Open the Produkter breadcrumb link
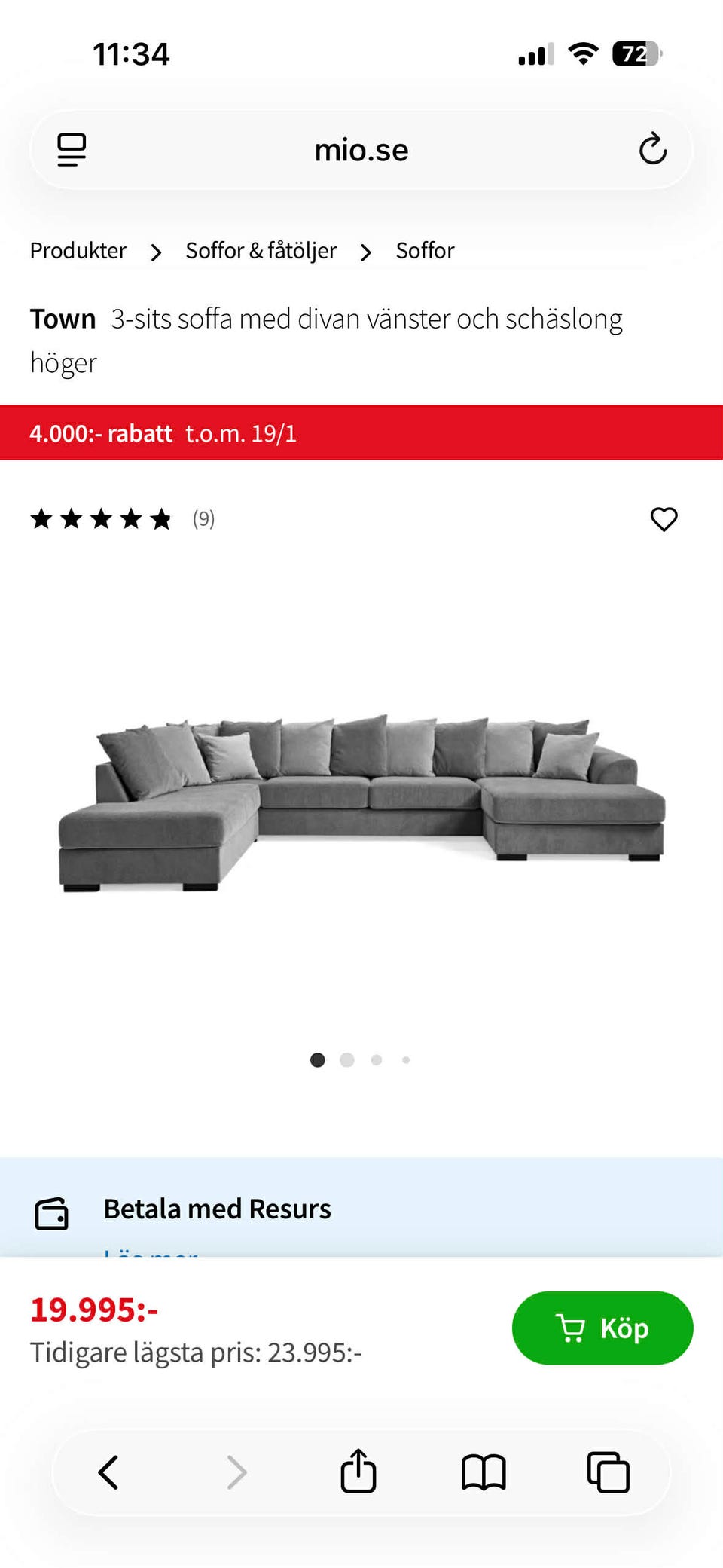This screenshot has width=723, height=1568. 78,251
